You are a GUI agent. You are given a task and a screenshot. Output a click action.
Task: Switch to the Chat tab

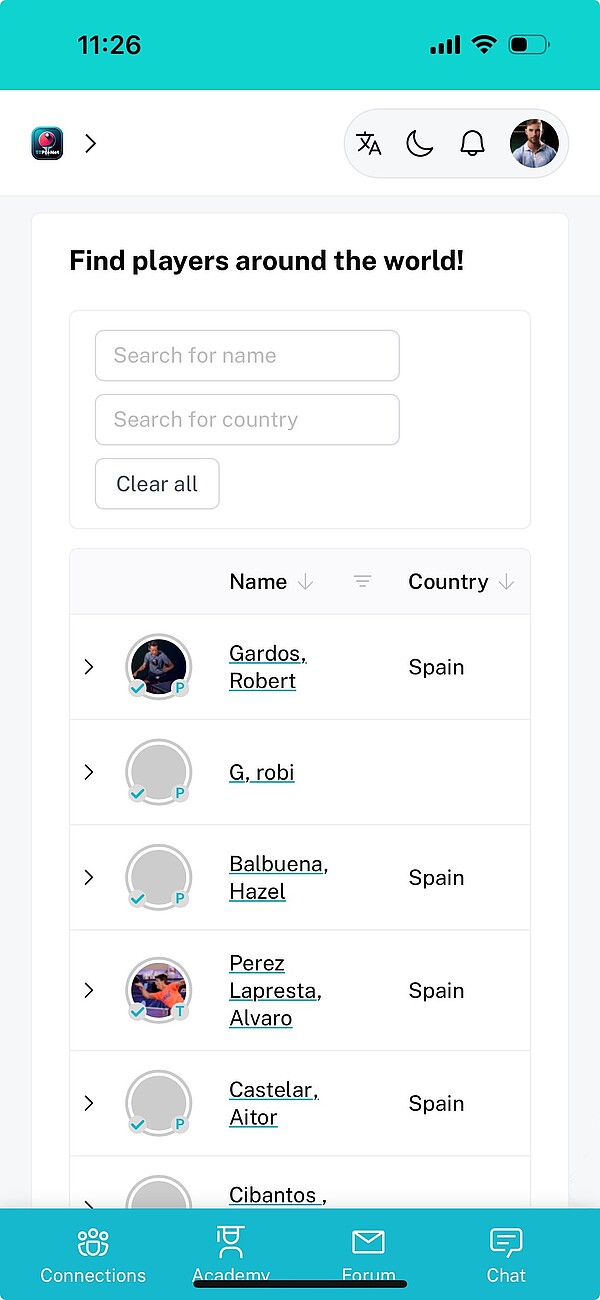(506, 1255)
